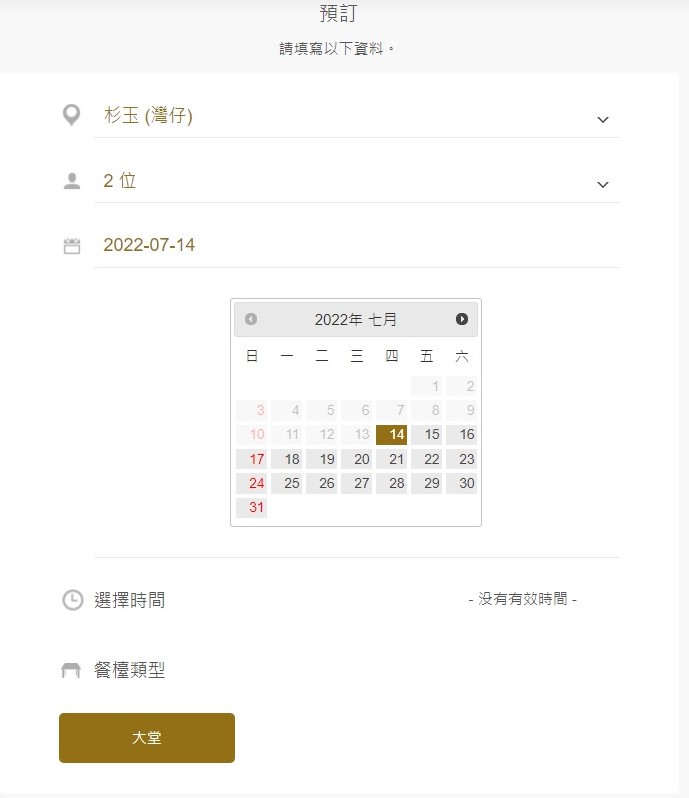Go to the next month in the calendar

coord(462,319)
